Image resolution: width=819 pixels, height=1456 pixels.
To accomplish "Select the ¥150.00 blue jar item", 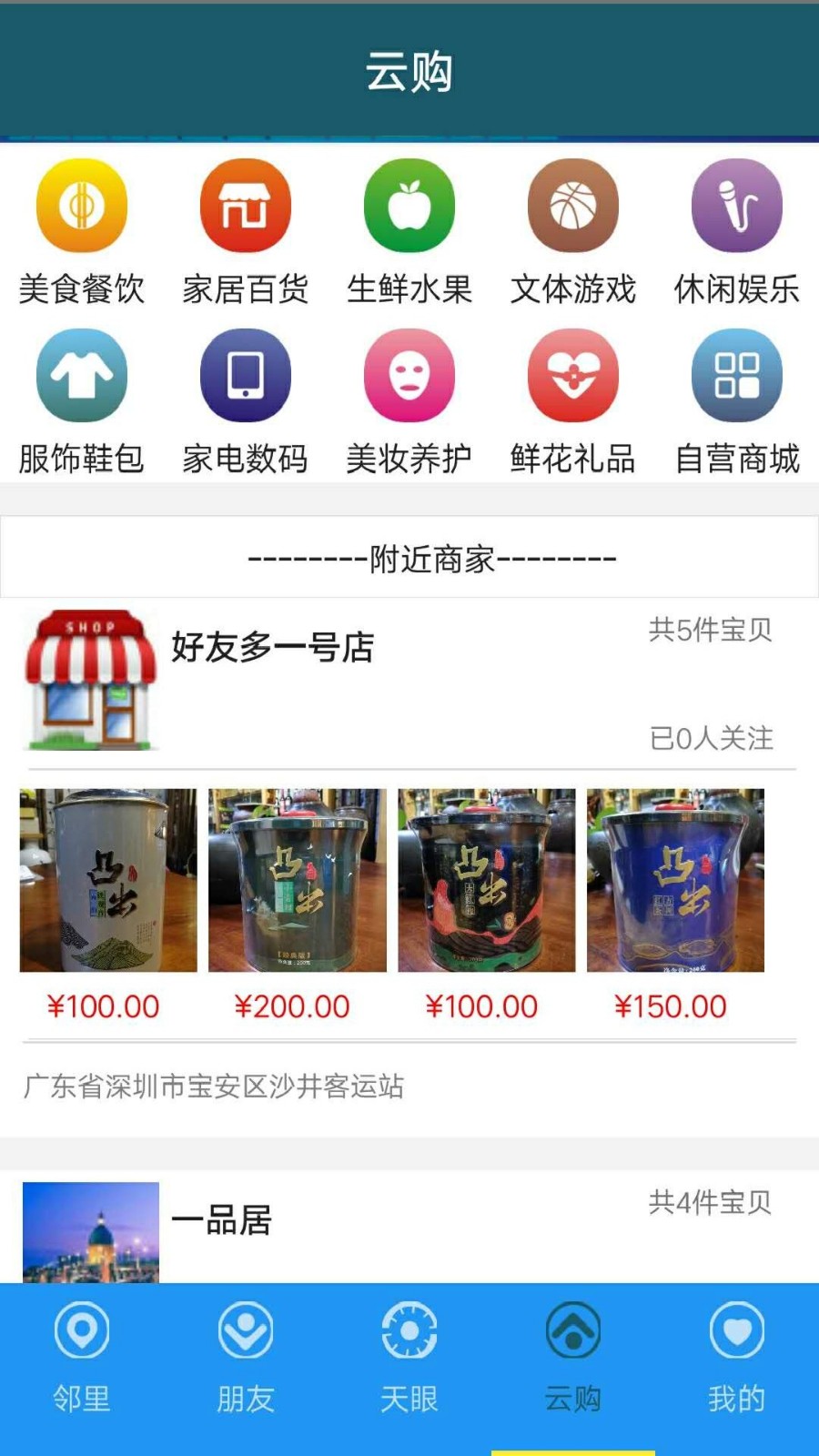I will coord(675,879).
